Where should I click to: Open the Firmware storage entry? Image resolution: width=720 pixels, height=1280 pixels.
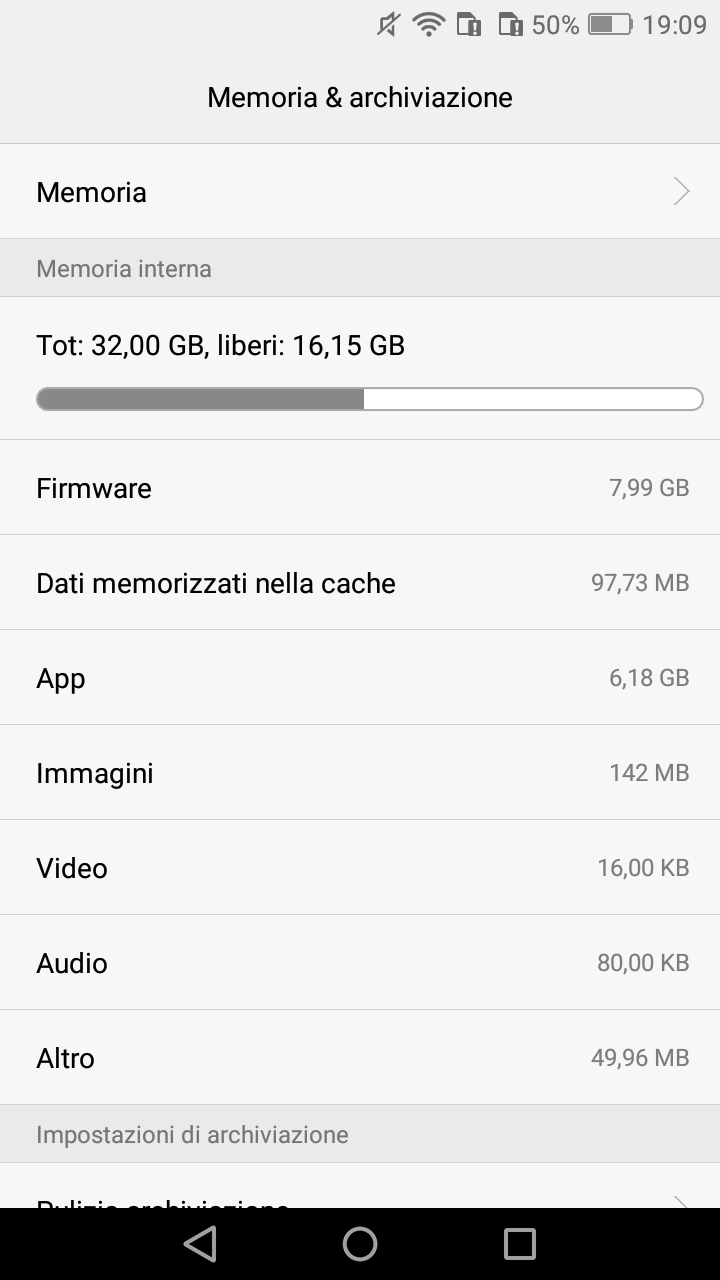[x=360, y=487]
